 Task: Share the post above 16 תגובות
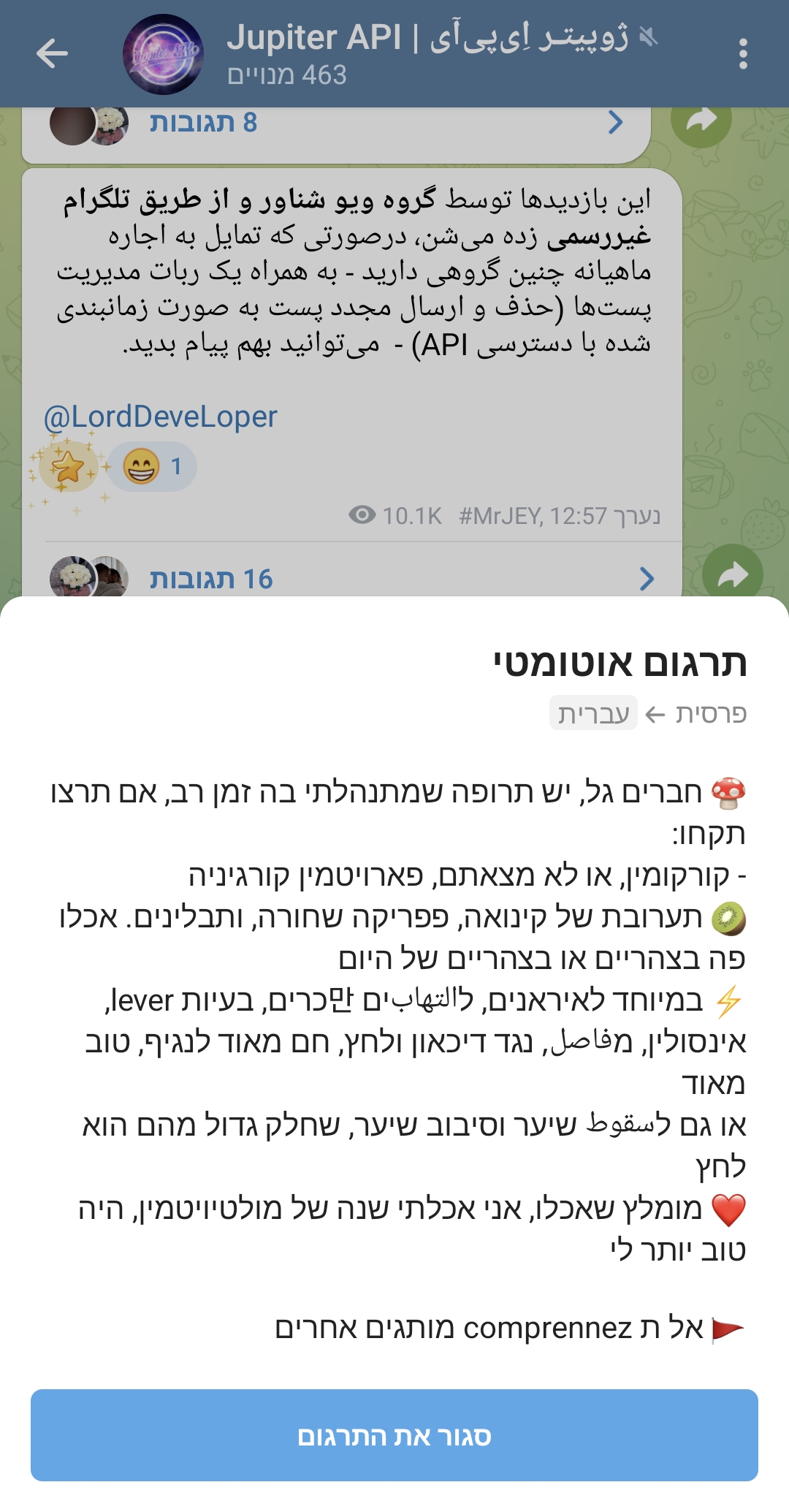coord(732,574)
